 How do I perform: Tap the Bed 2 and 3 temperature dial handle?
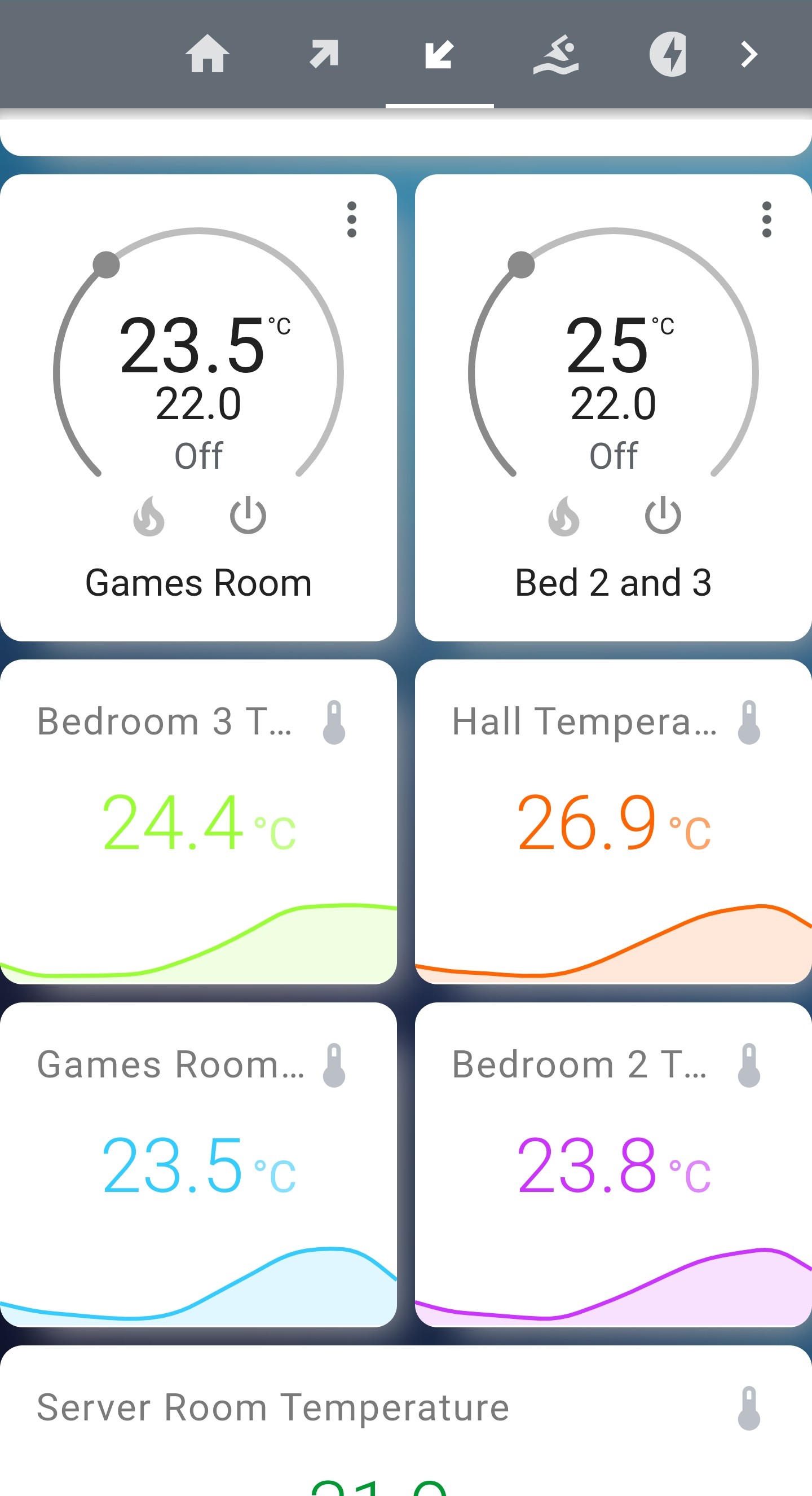(521, 265)
